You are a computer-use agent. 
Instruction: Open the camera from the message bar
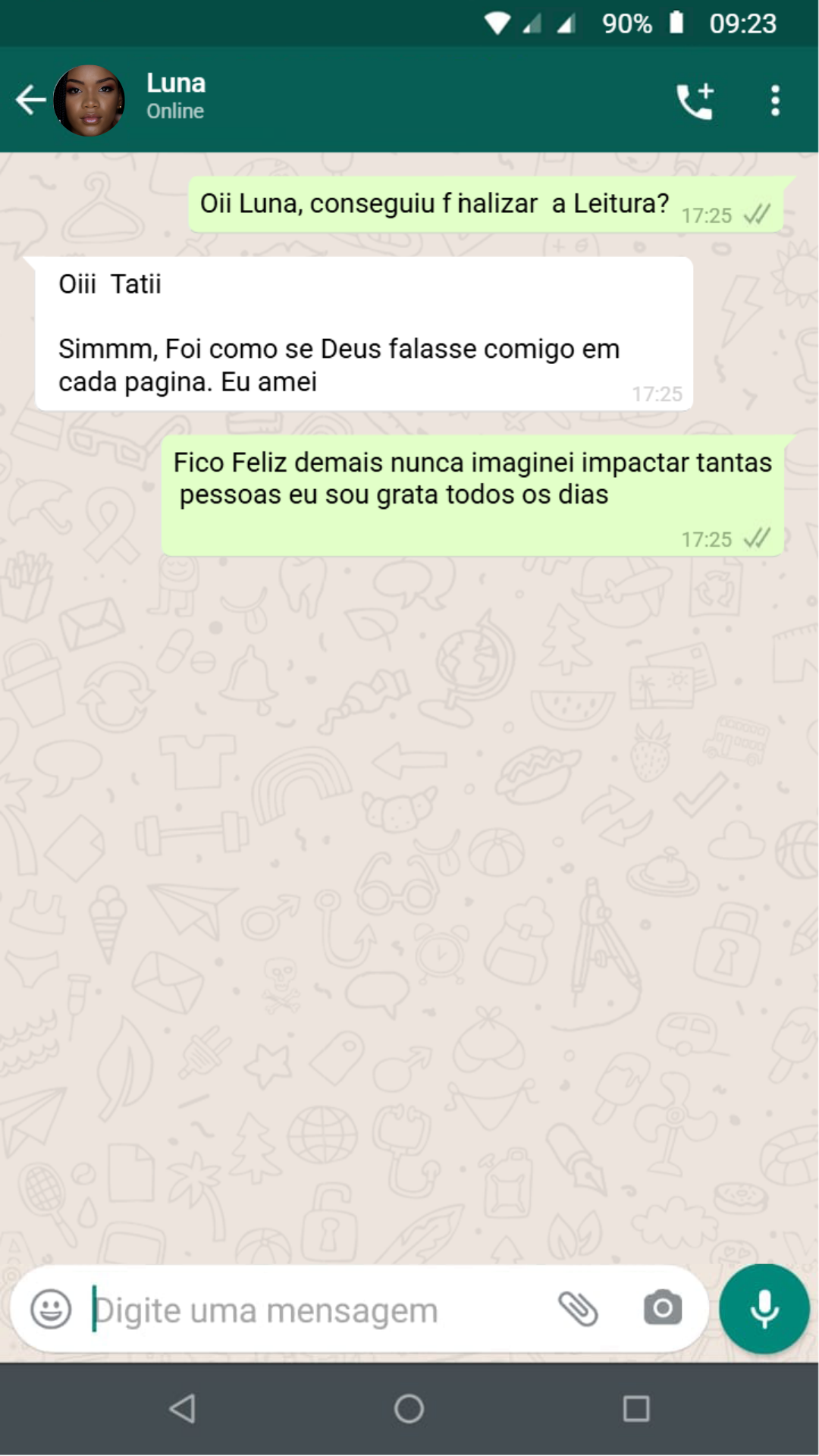click(662, 1309)
